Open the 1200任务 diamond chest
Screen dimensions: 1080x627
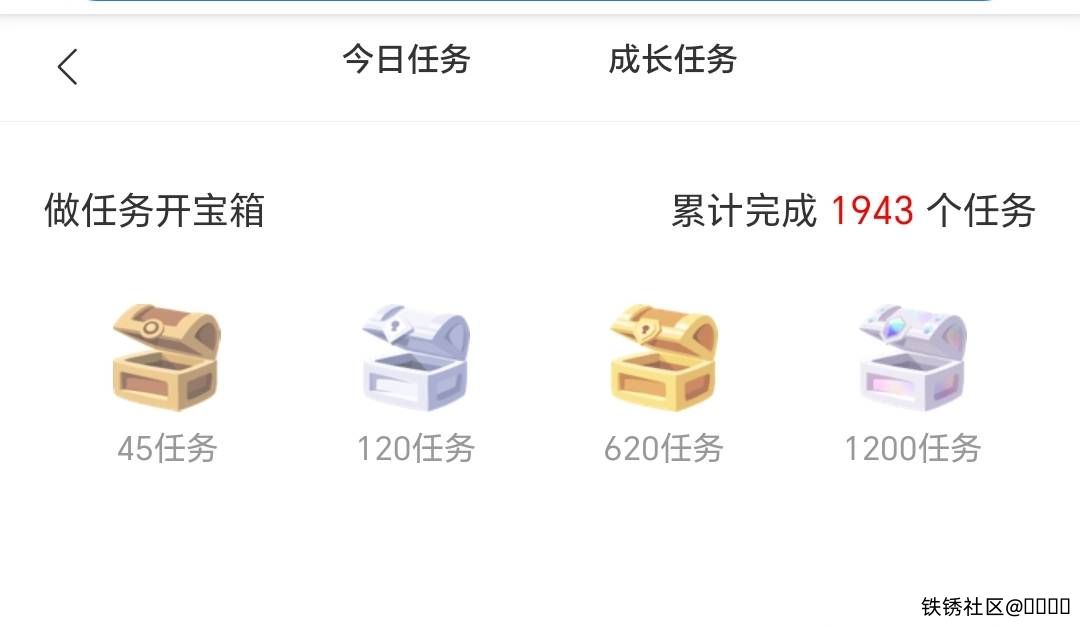click(912, 358)
